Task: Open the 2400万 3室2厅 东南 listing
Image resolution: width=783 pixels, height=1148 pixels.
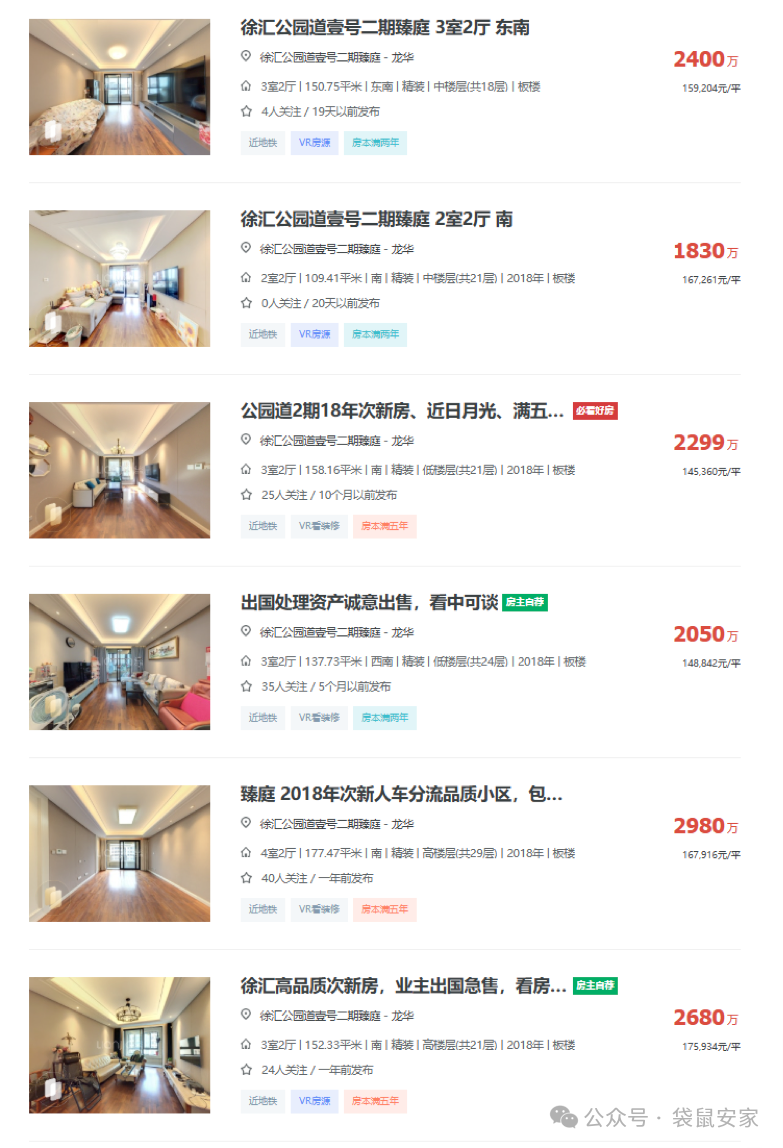Action: (385, 28)
